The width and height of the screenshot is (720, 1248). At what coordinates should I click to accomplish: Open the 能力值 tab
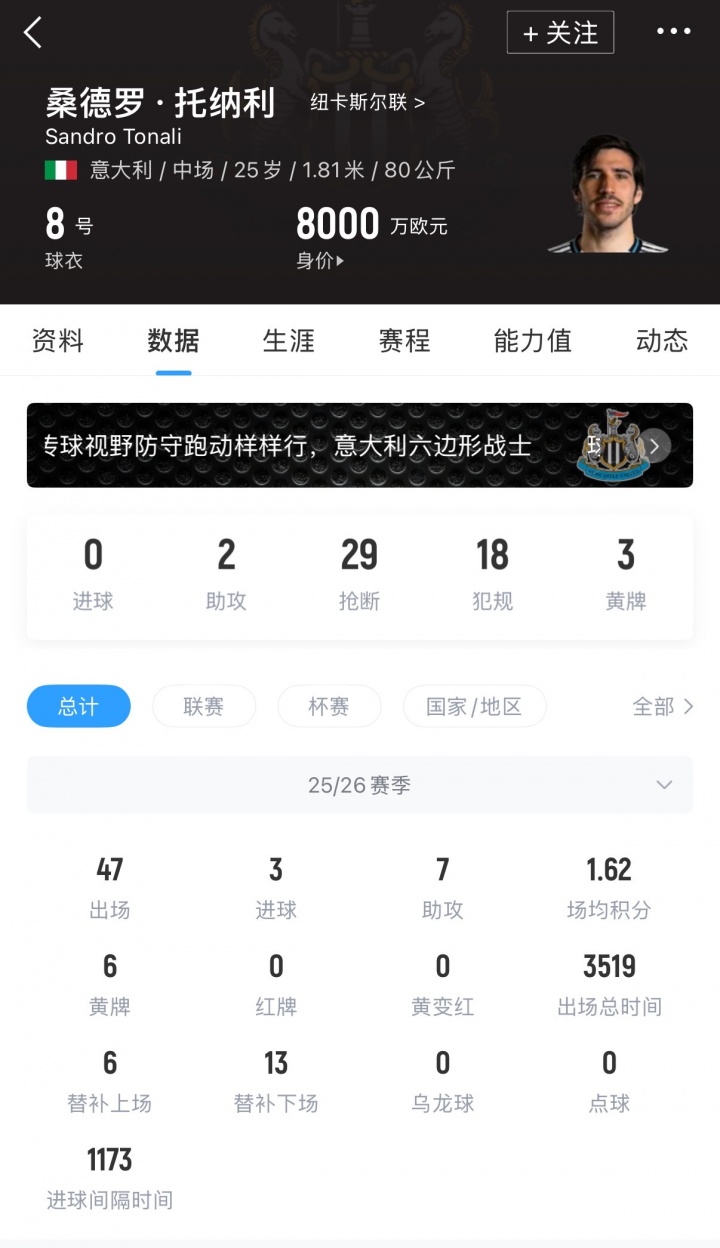click(532, 341)
